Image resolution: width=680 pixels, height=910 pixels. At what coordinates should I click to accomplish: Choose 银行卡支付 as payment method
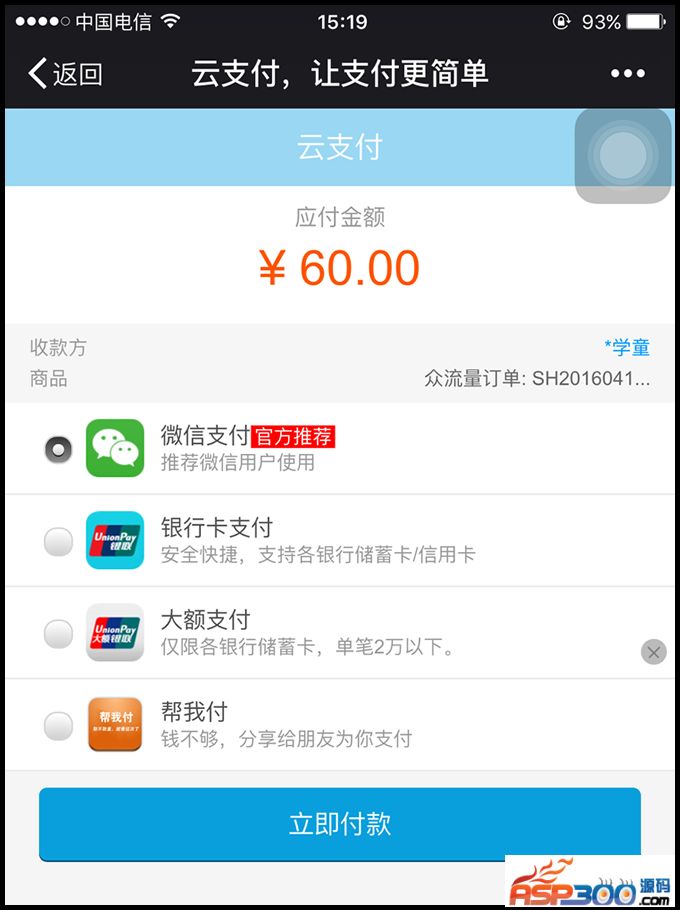pyautogui.click(x=59, y=541)
